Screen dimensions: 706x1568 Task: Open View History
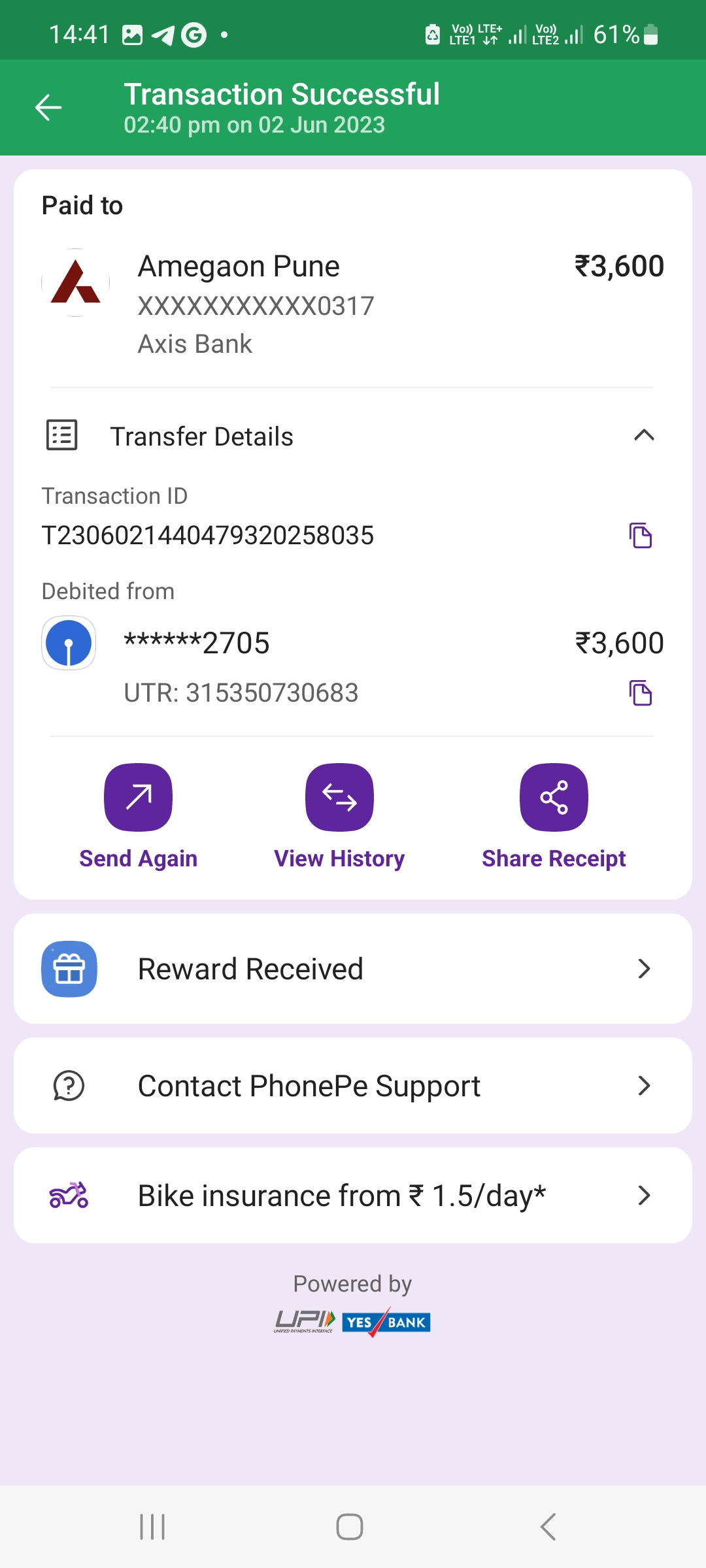(339, 817)
